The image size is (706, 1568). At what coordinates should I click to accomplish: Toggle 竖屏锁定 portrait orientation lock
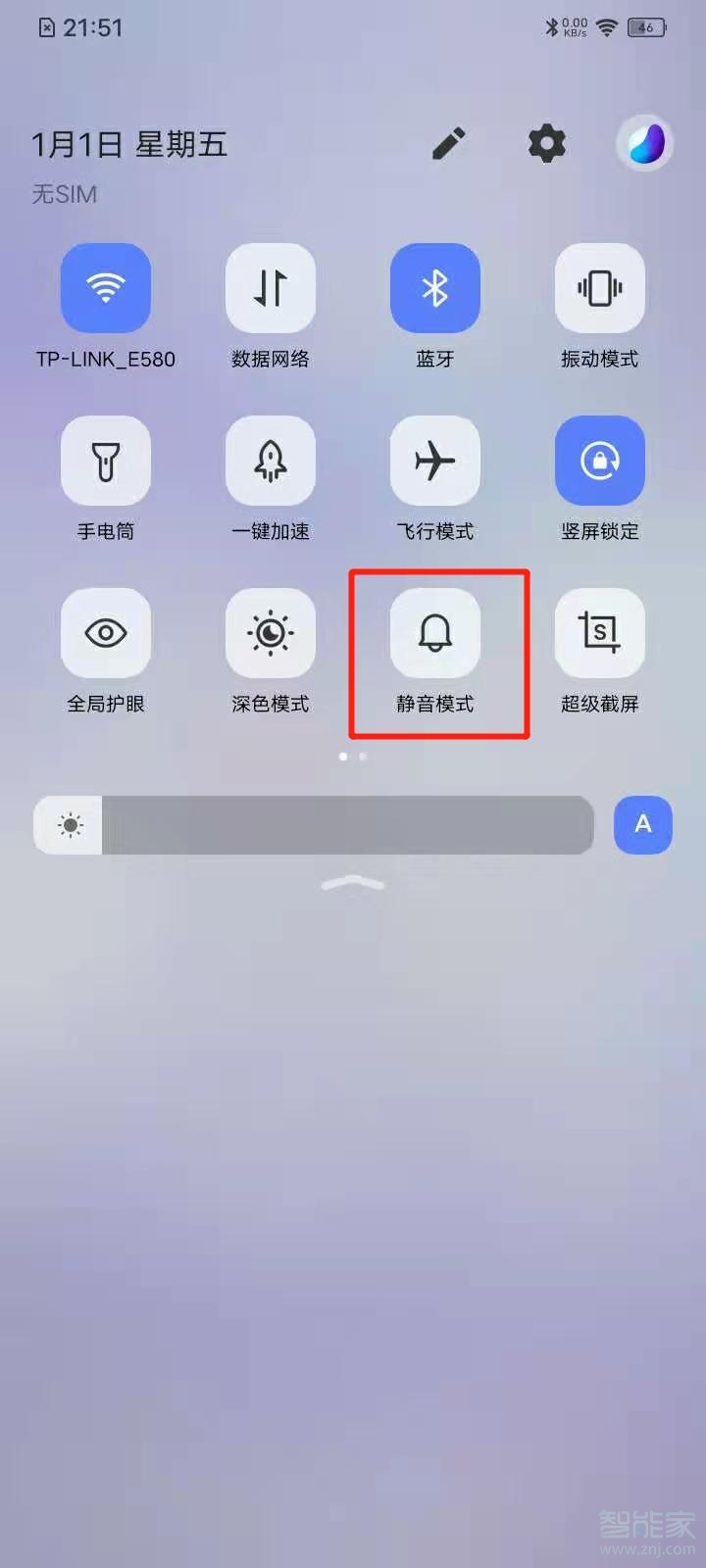(x=599, y=461)
